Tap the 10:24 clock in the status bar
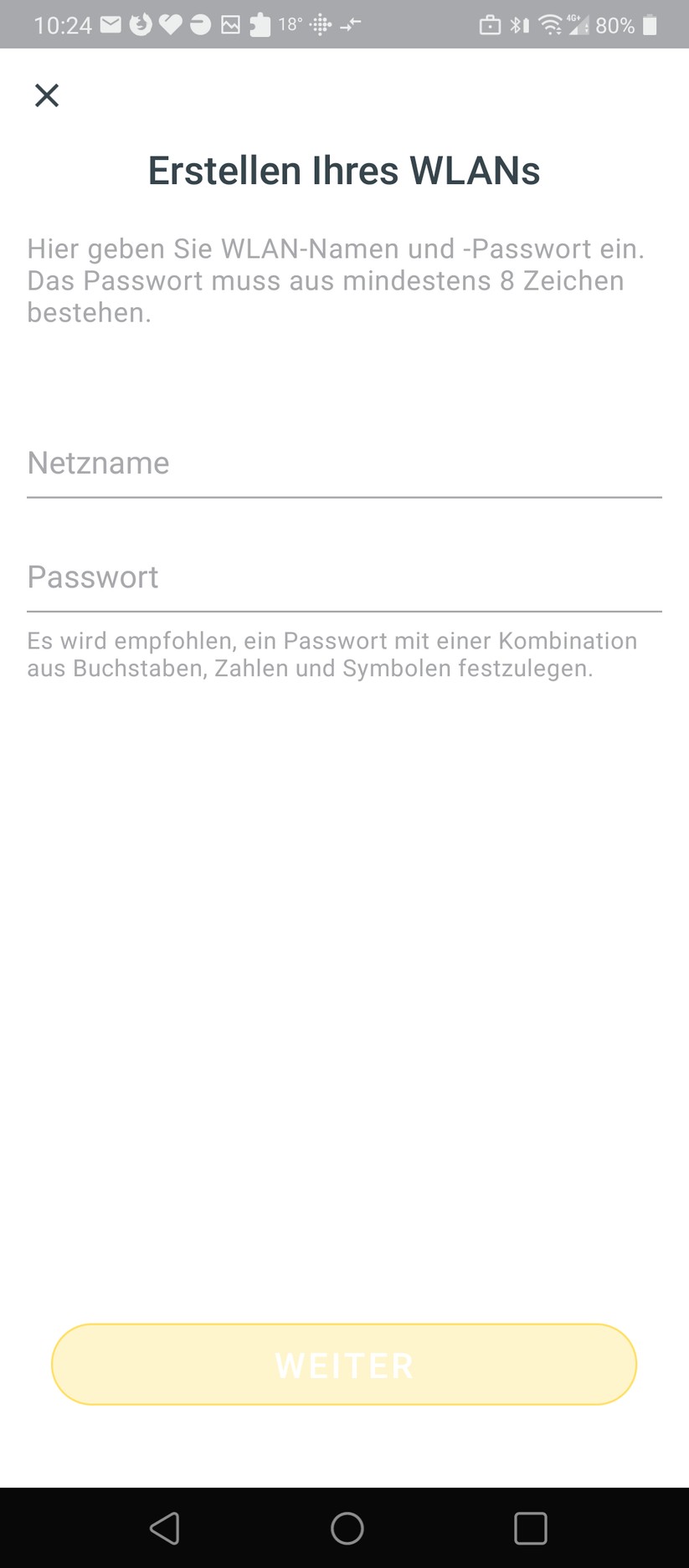Viewport: 689px width, 1568px height. coord(63,24)
